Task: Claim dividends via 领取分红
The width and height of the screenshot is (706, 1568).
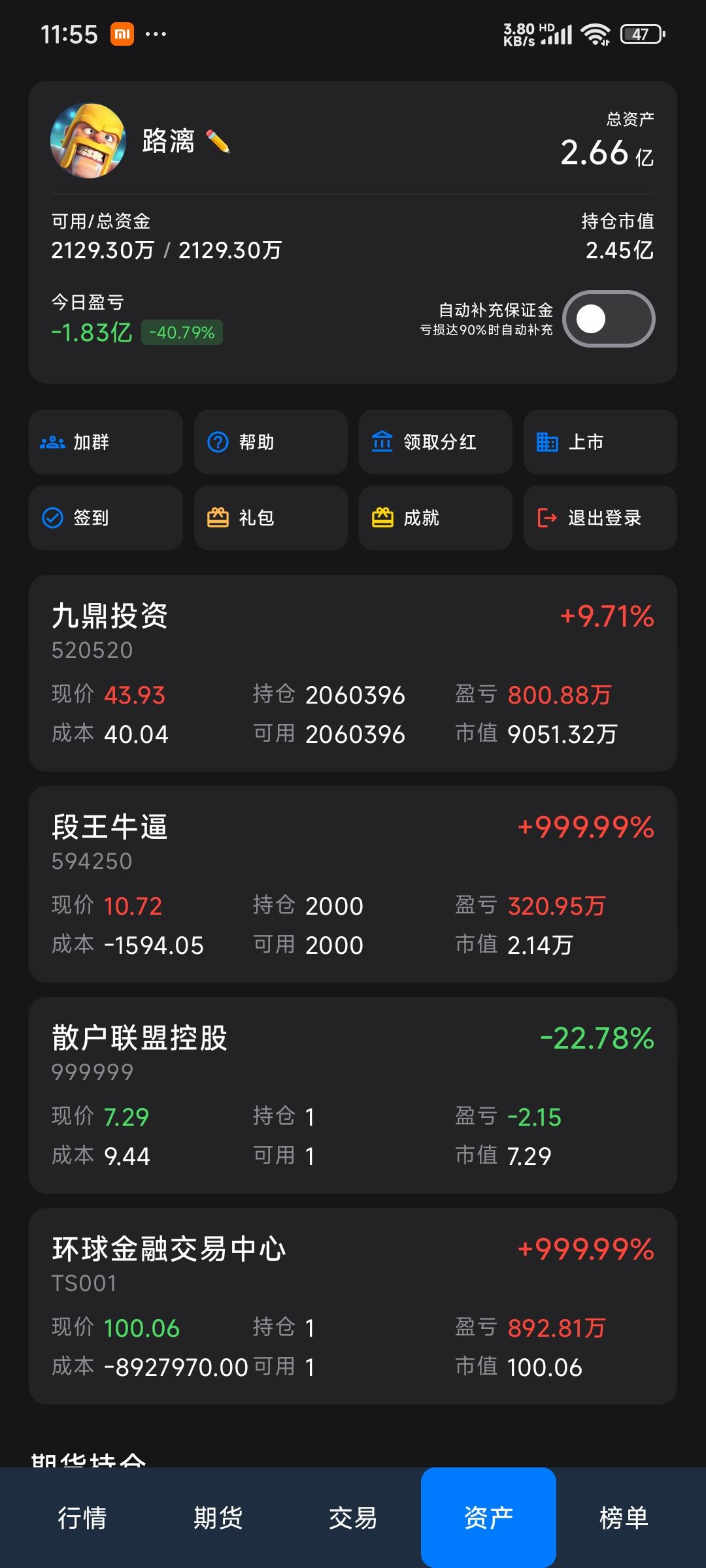Action: click(435, 442)
